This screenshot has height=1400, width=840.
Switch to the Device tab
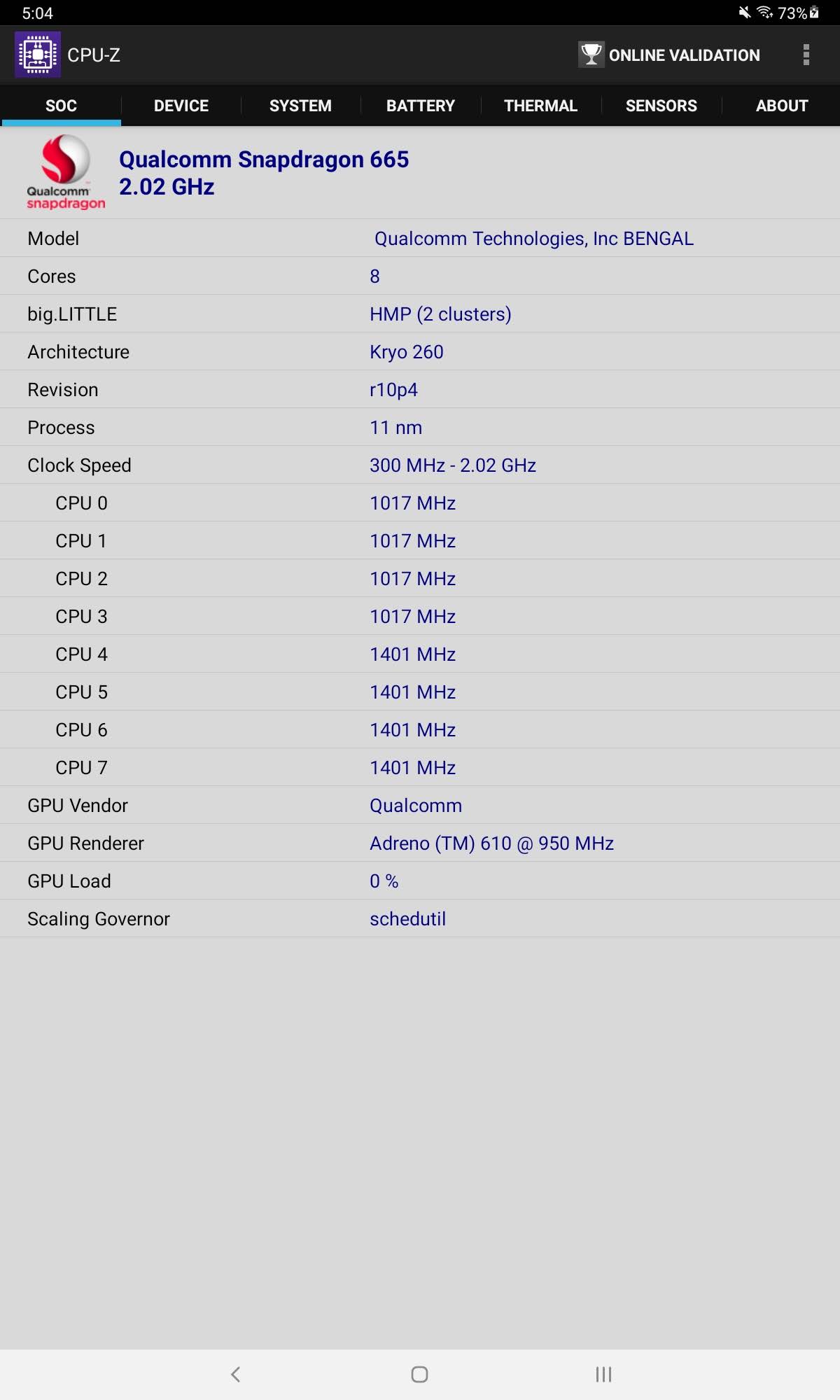tap(181, 106)
